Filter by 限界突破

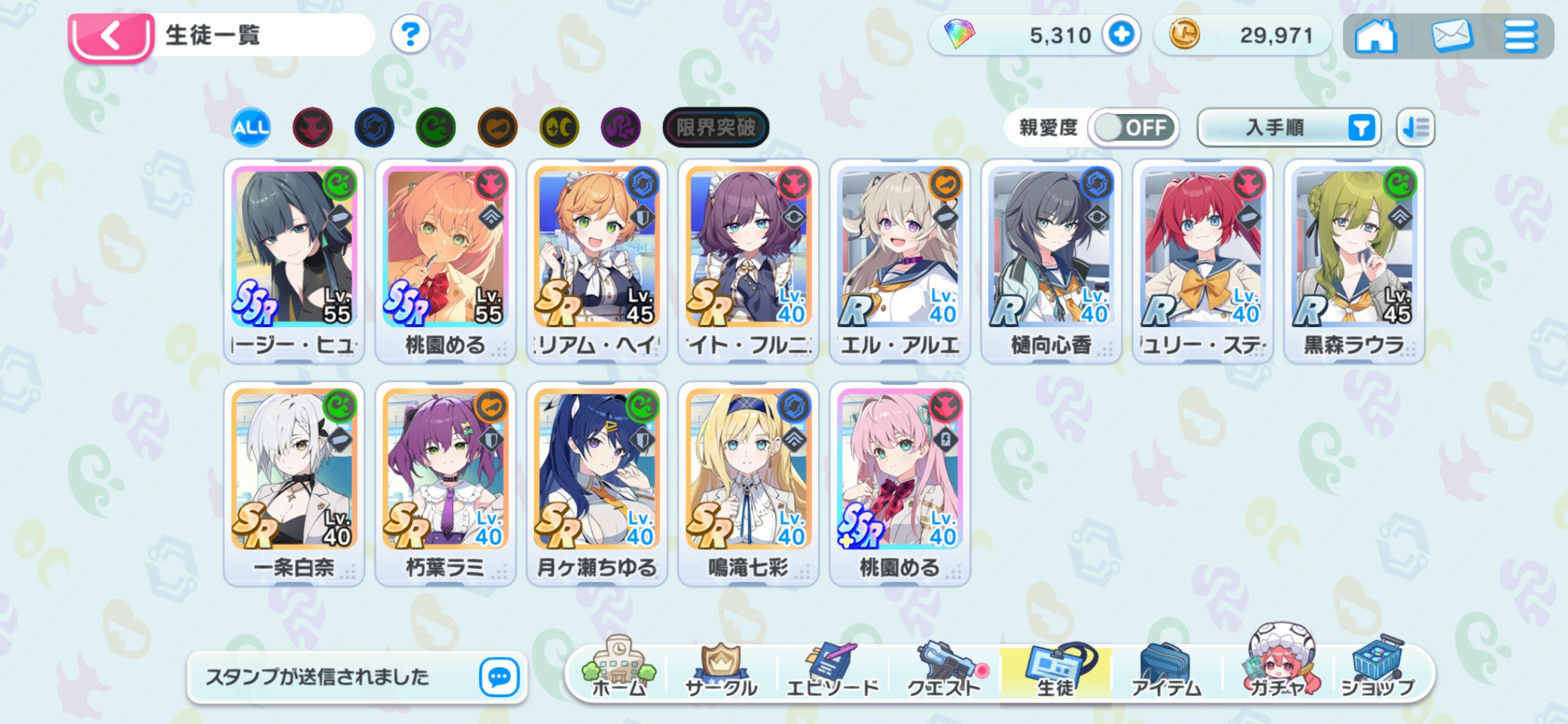tap(715, 127)
